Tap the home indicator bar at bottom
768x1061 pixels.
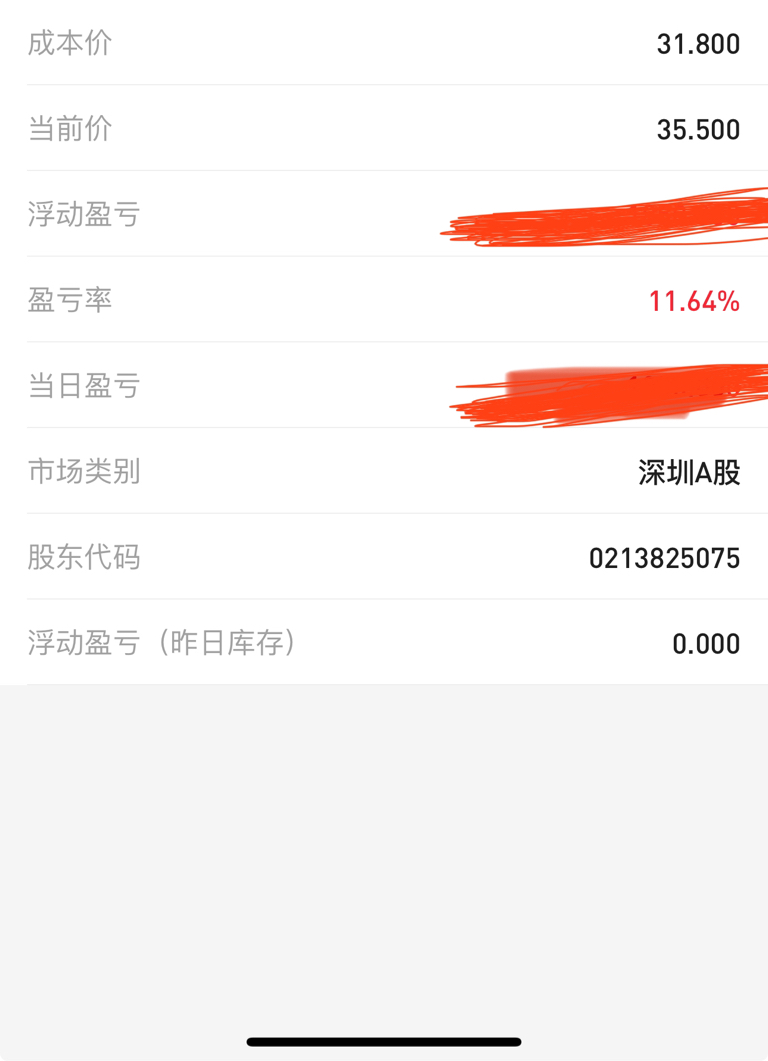coord(384,1043)
